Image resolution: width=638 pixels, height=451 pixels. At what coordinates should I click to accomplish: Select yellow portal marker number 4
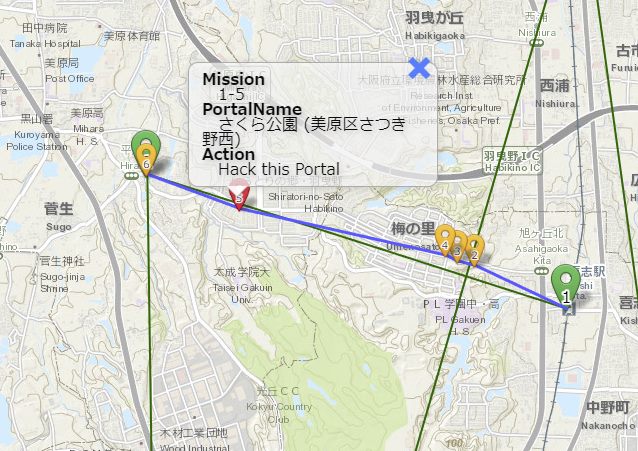445,239
